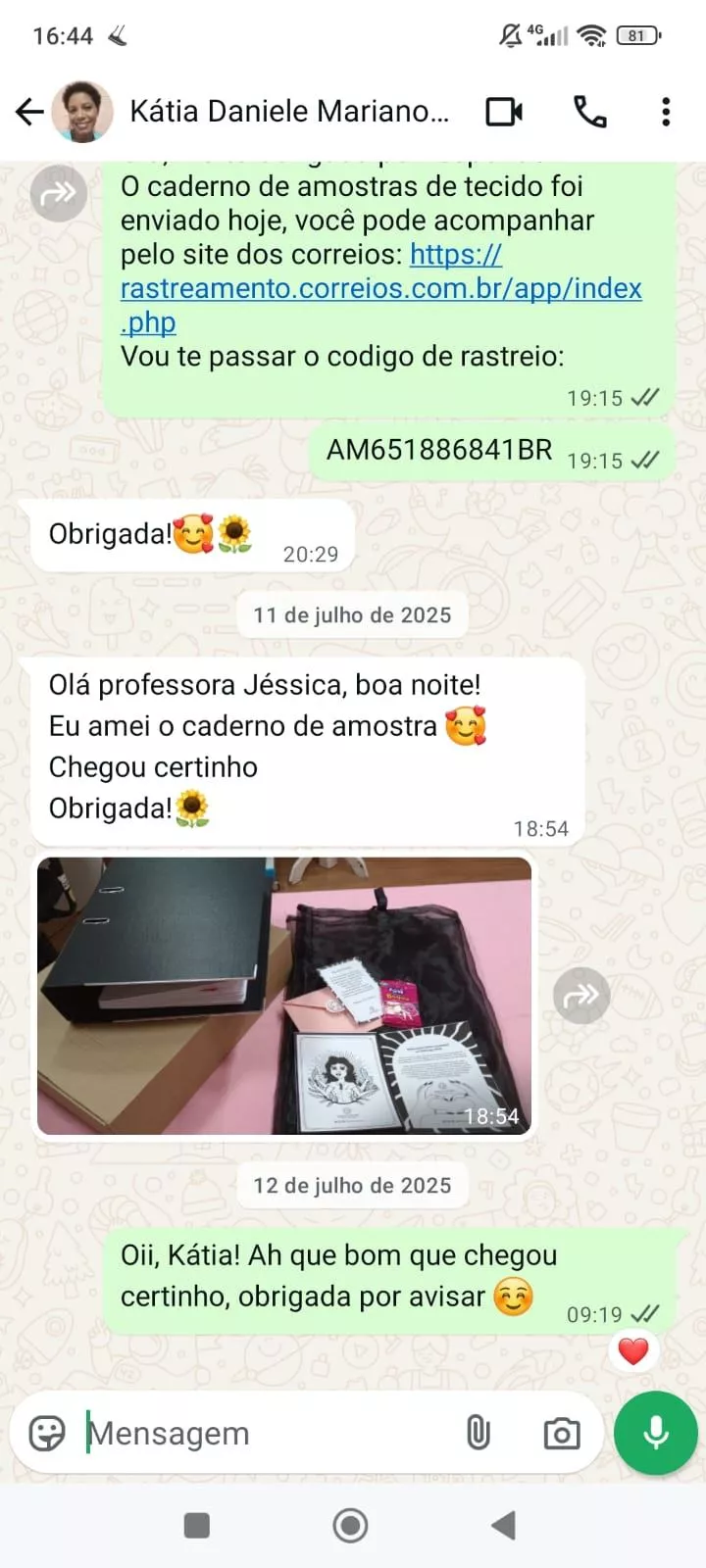The width and height of the screenshot is (706, 1568).
Task: Start a voice call with Kátia
Action: click(589, 112)
